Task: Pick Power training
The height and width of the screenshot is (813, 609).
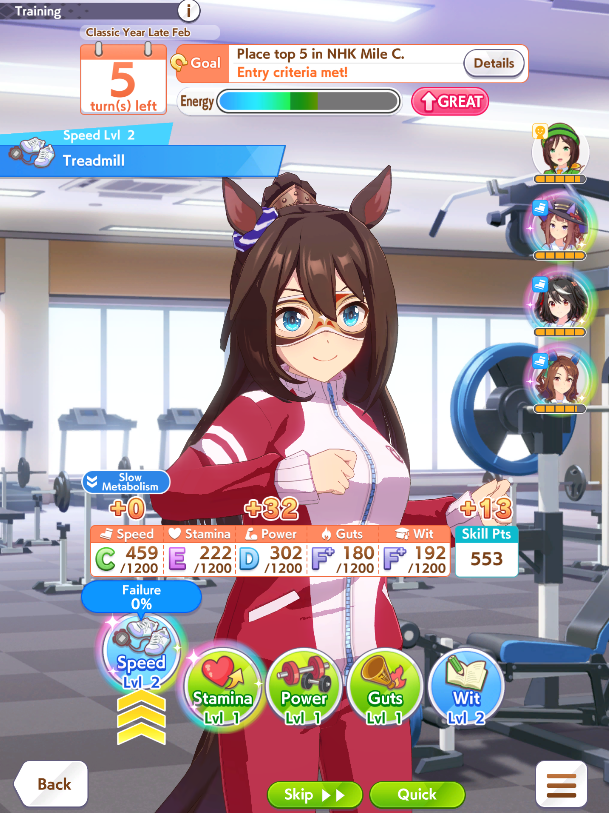Action: pos(304,686)
